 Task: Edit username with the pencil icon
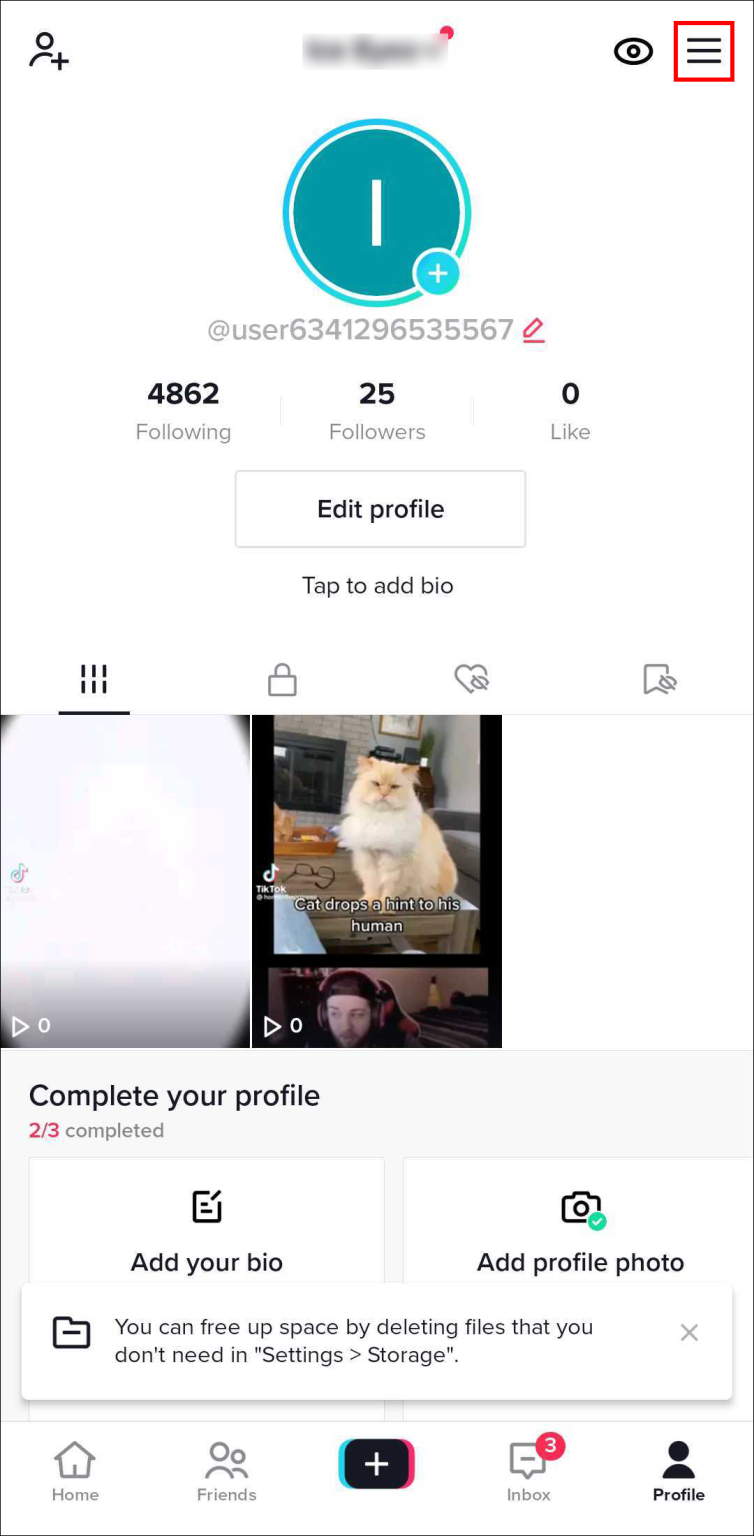click(x=534, y=330)
